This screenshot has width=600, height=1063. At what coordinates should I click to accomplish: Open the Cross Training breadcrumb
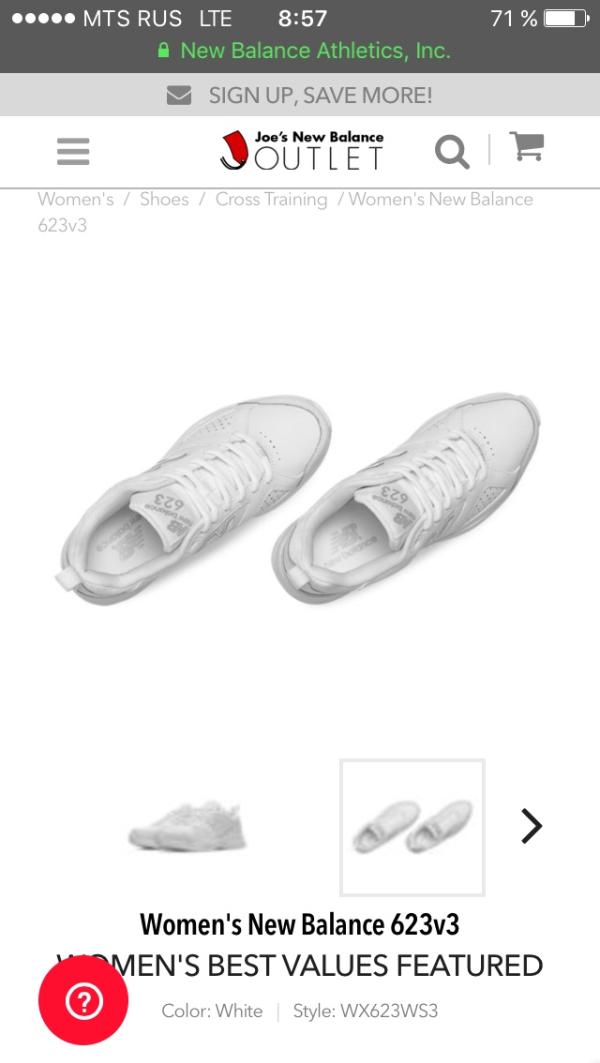(x=271, y=199)
